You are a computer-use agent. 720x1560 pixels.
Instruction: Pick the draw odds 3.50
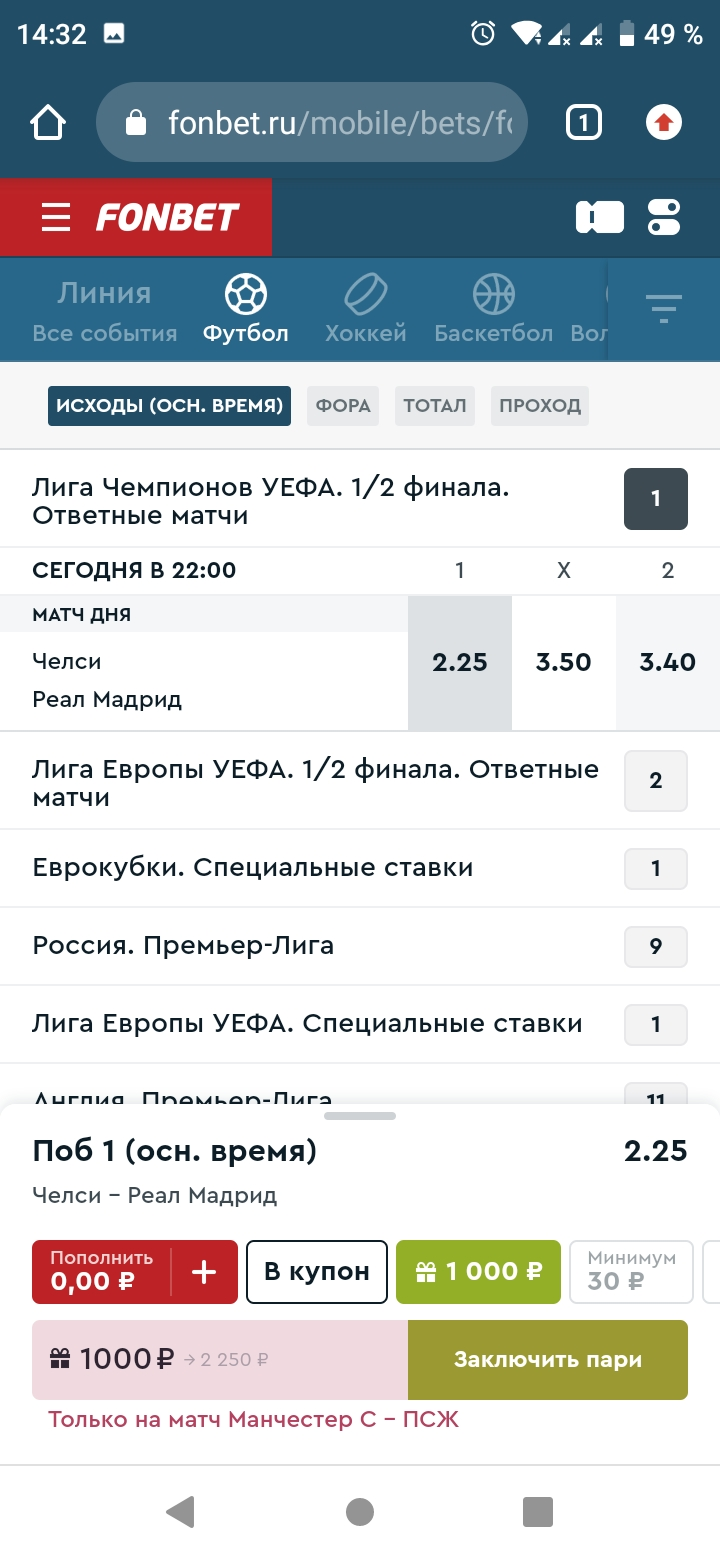click(564, 663)
